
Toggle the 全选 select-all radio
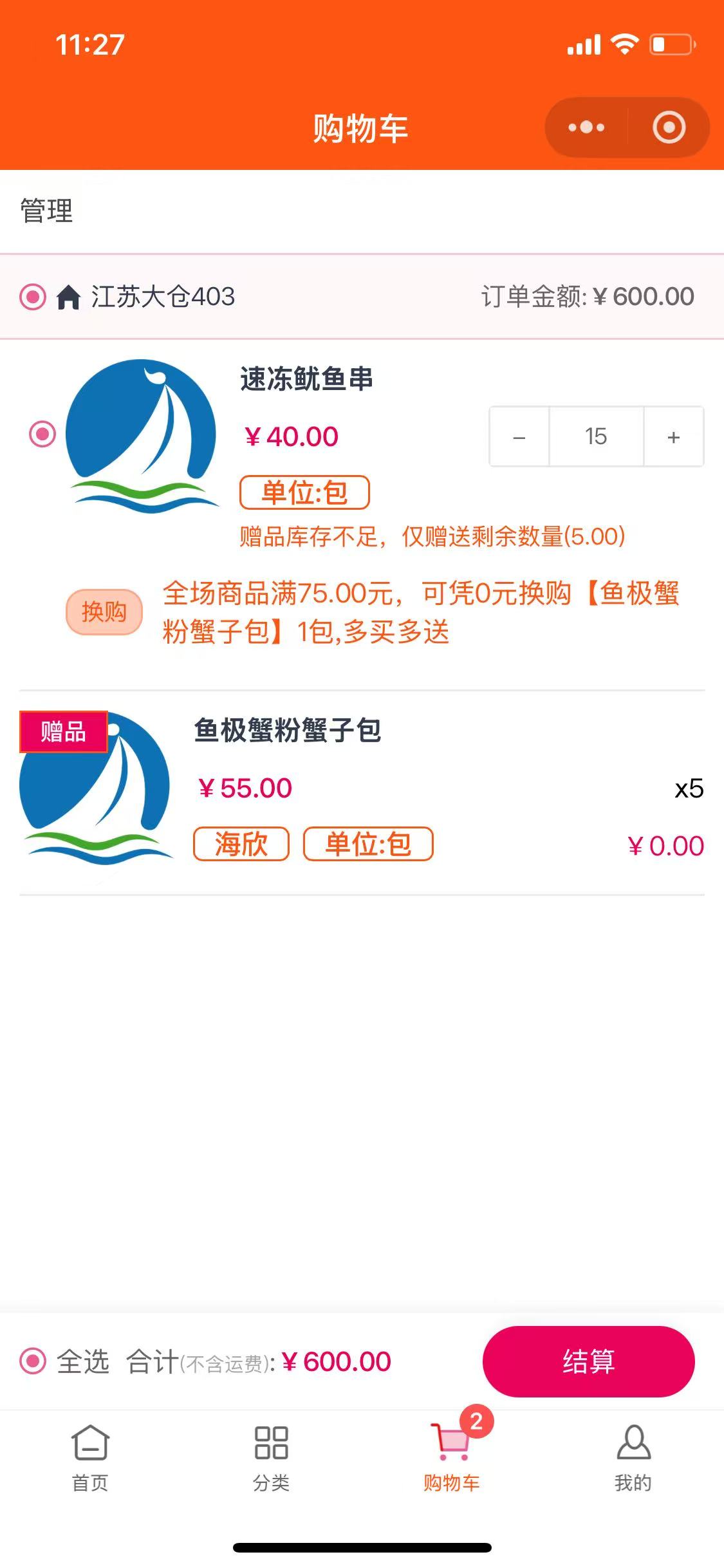[33, 1361]
